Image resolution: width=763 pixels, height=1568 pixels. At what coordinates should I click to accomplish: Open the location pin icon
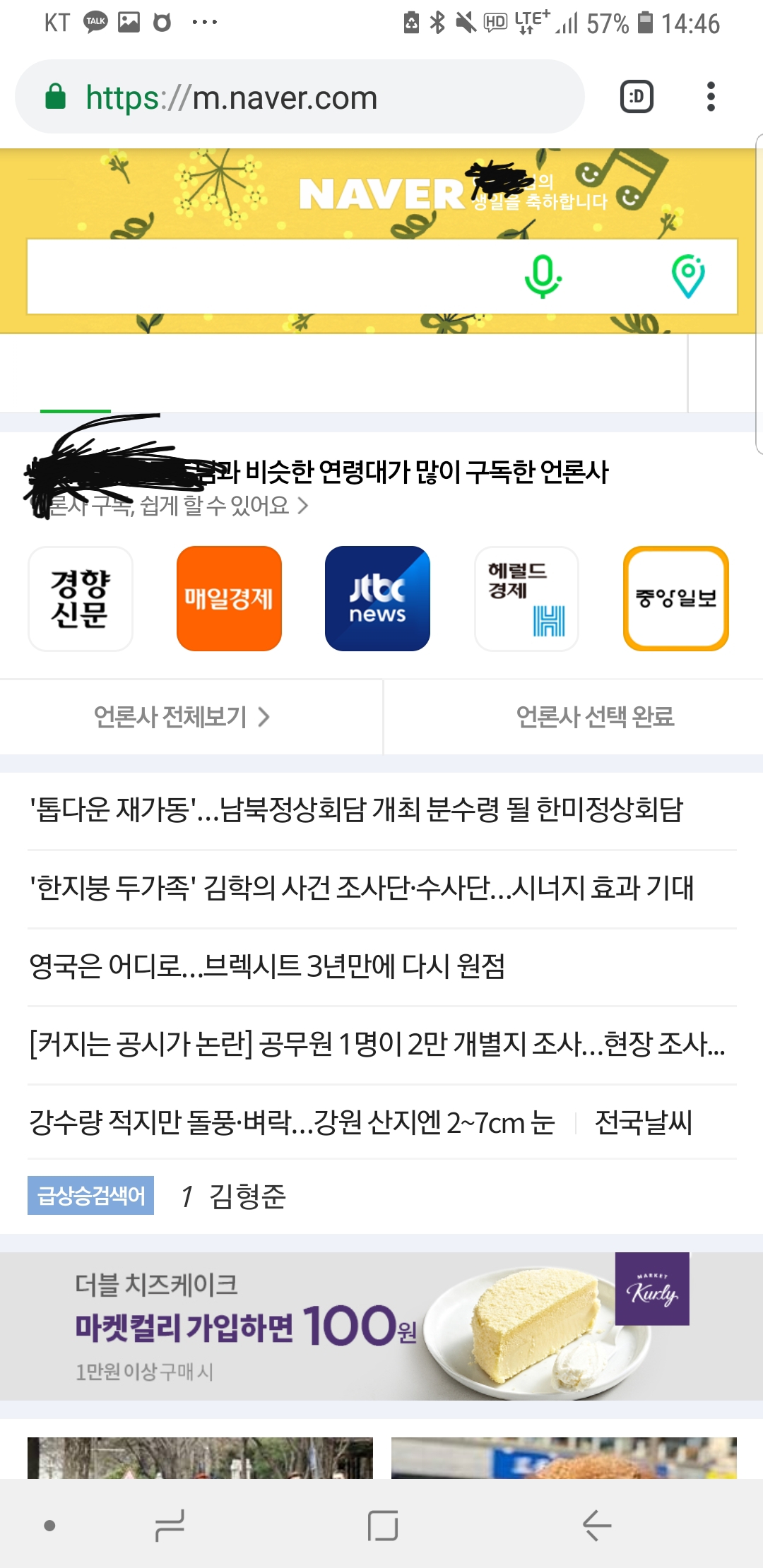(688, 276)
